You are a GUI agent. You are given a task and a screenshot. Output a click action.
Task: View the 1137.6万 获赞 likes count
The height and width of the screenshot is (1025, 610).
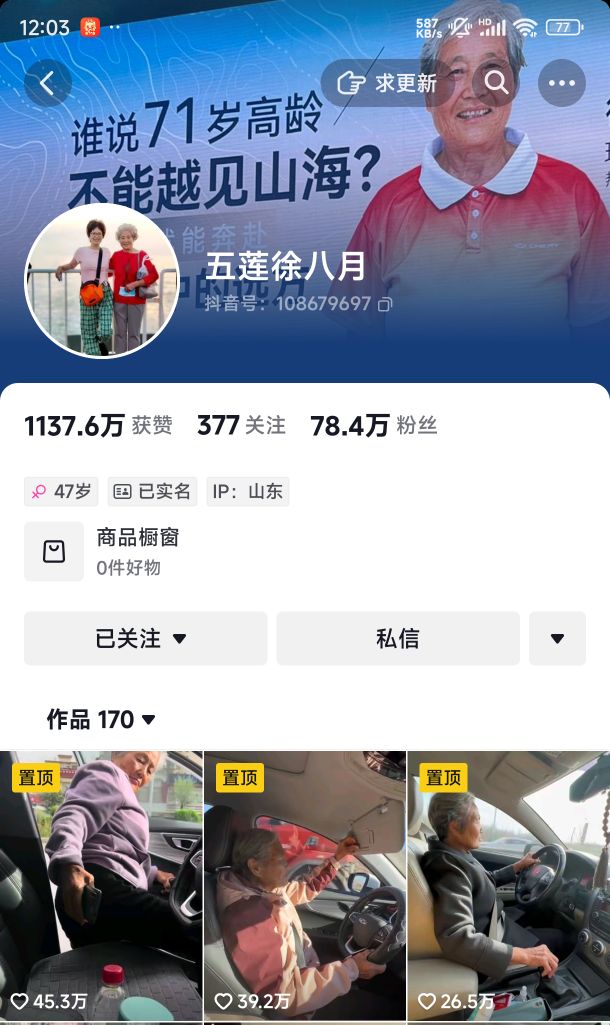pyautogui.click(x=99, y=426)
